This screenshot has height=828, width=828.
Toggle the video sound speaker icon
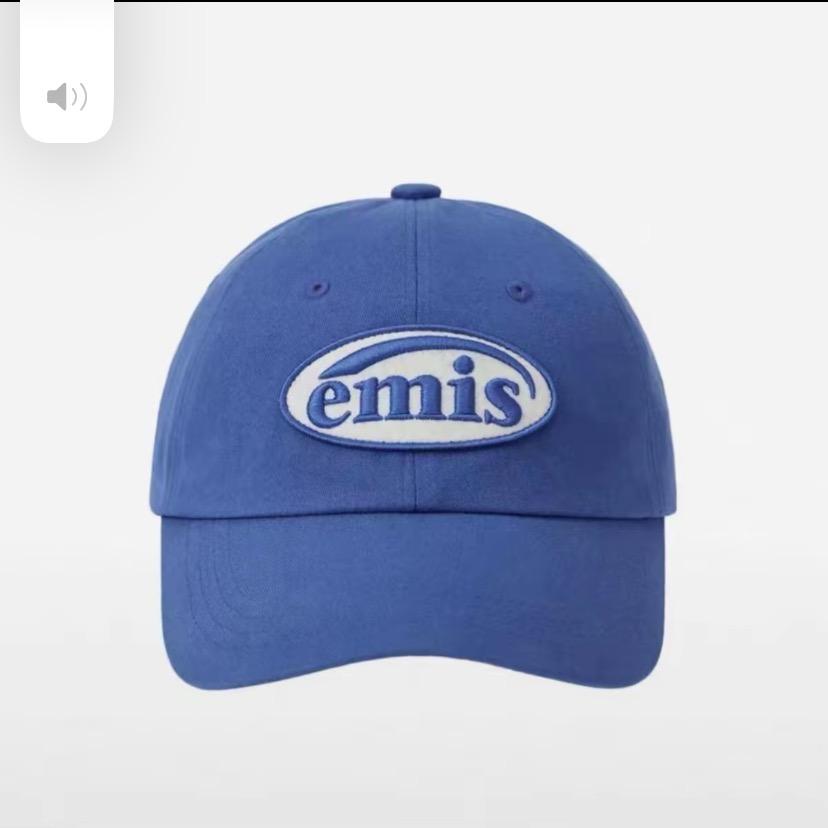67,96
